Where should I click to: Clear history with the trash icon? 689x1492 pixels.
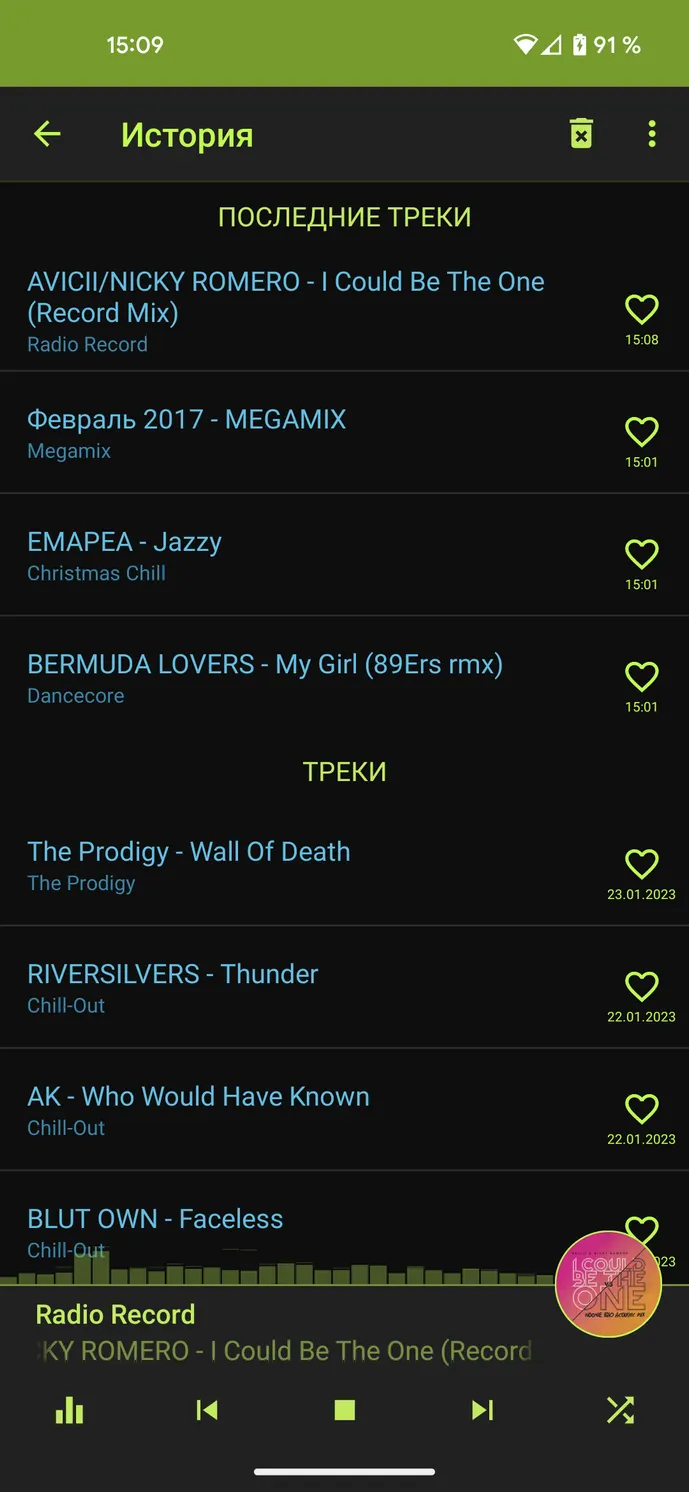click(x=581, y=134)
